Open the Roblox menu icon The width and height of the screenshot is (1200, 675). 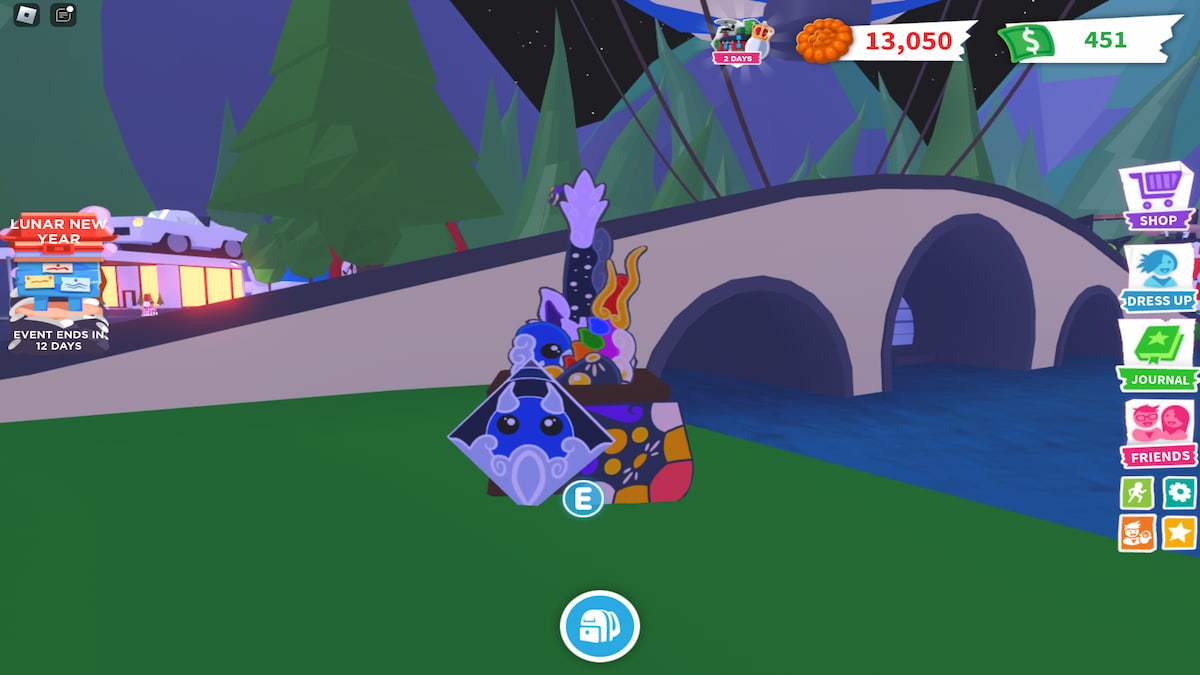click(26, 15)
